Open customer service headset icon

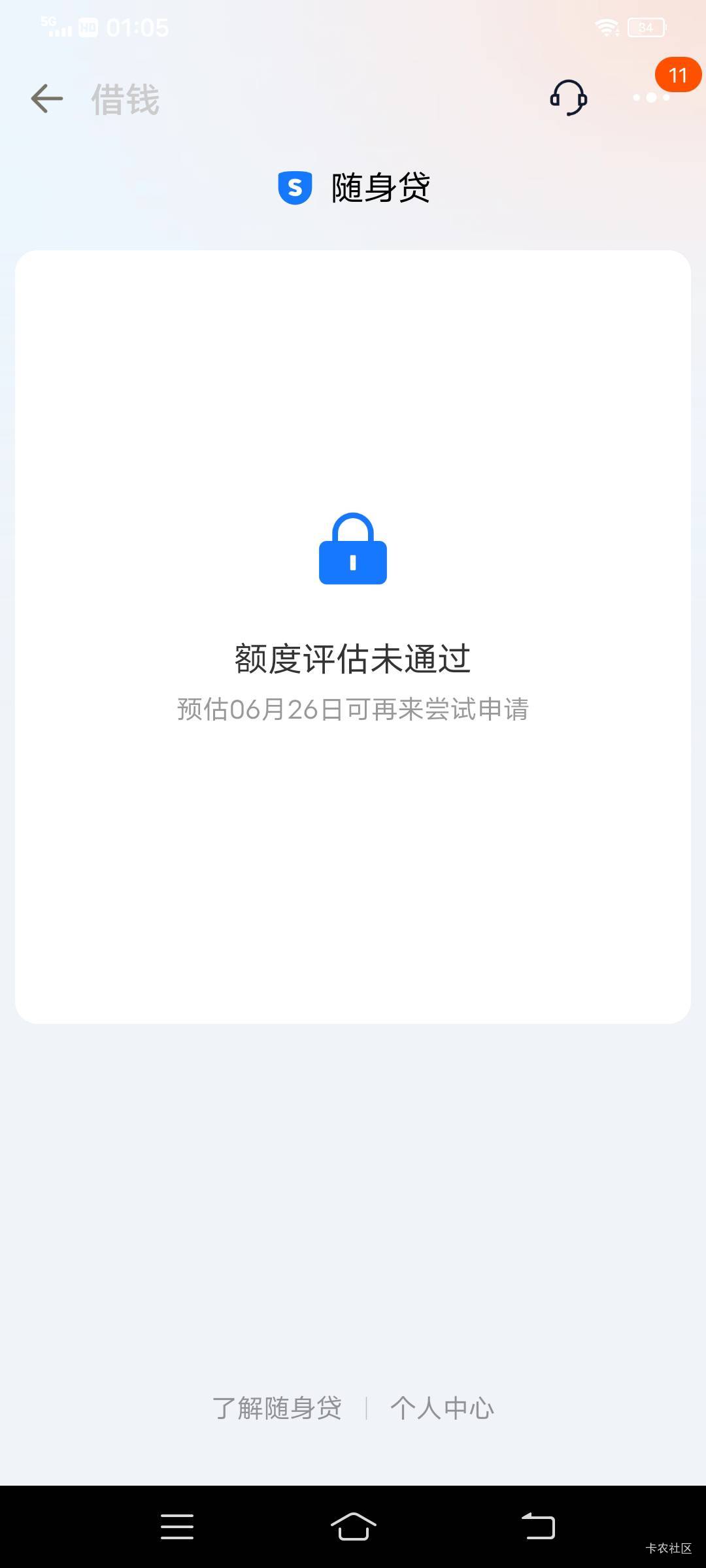tap(568, 98)
